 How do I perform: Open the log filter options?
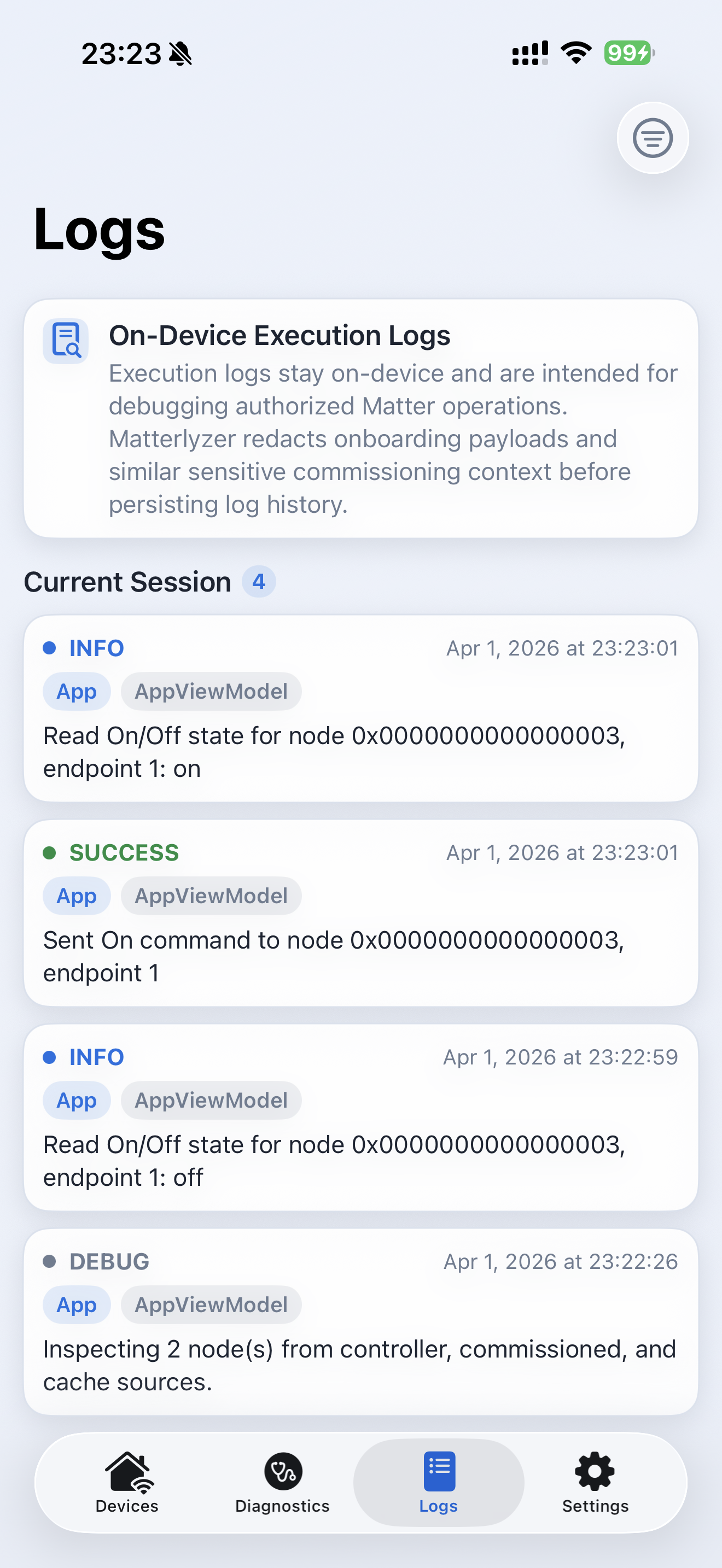tap(652, 138)
